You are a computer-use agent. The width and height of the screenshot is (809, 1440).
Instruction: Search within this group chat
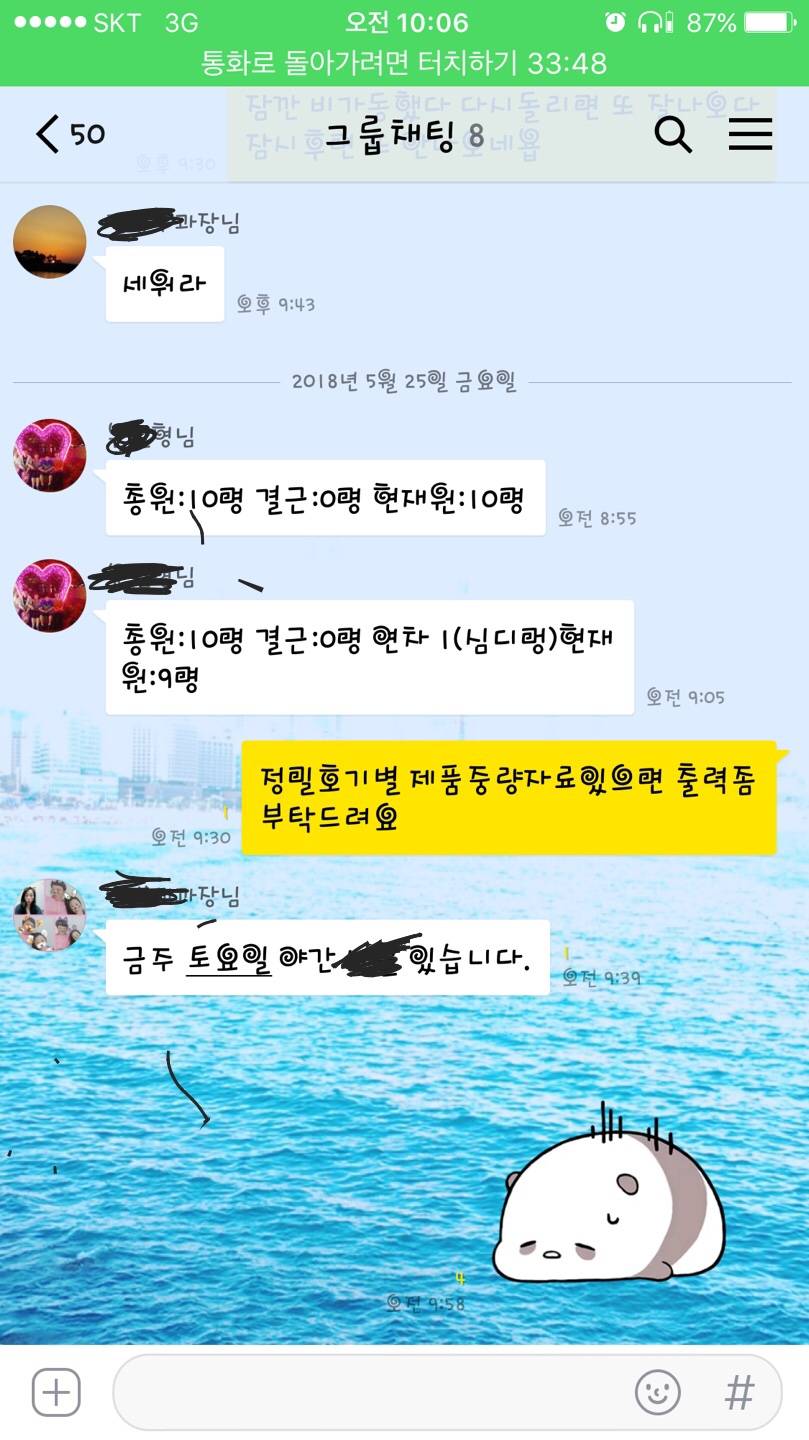pyautogui.click(x=673, y=134)
